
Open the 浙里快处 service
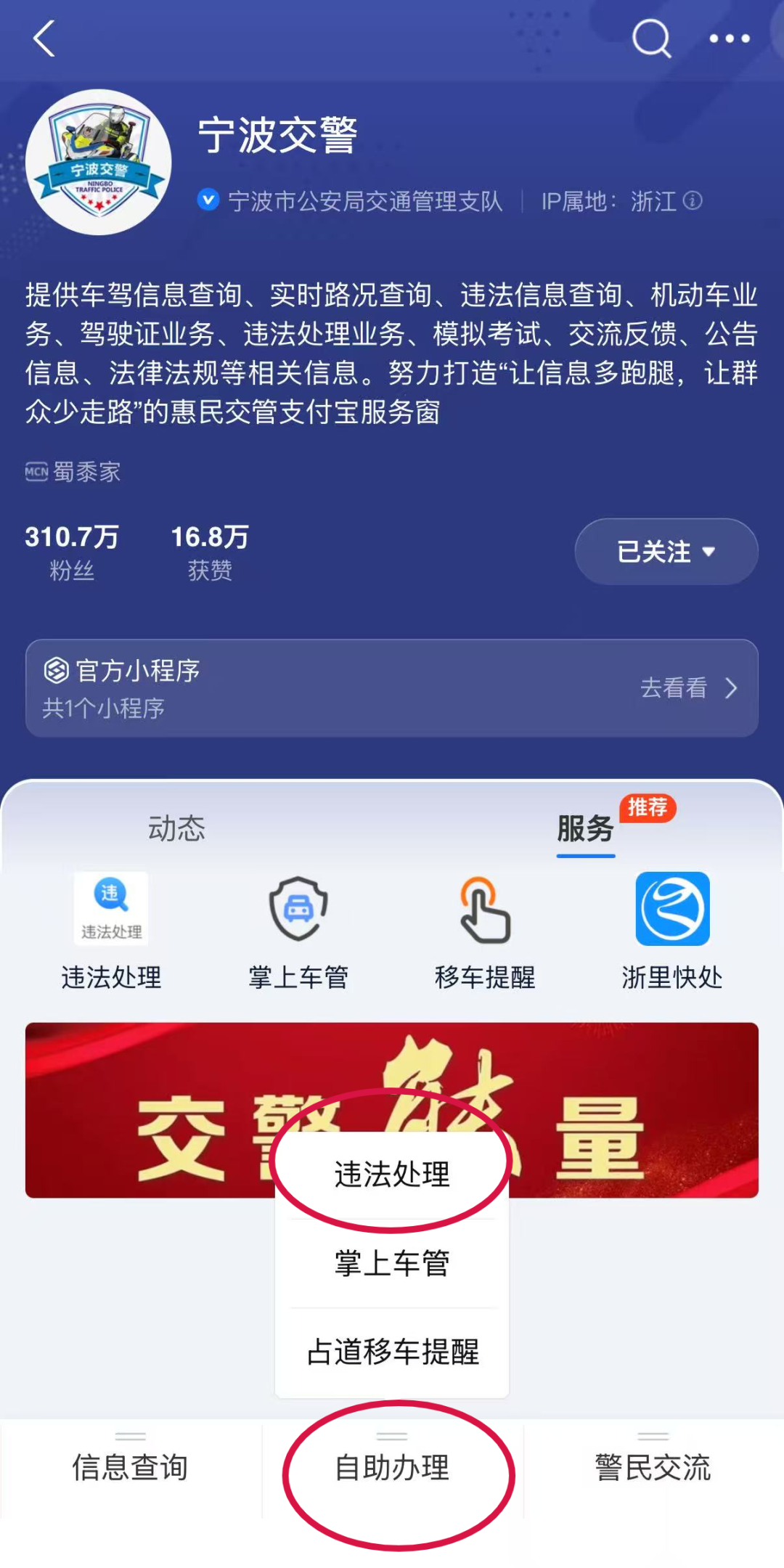tap(672, 931)
